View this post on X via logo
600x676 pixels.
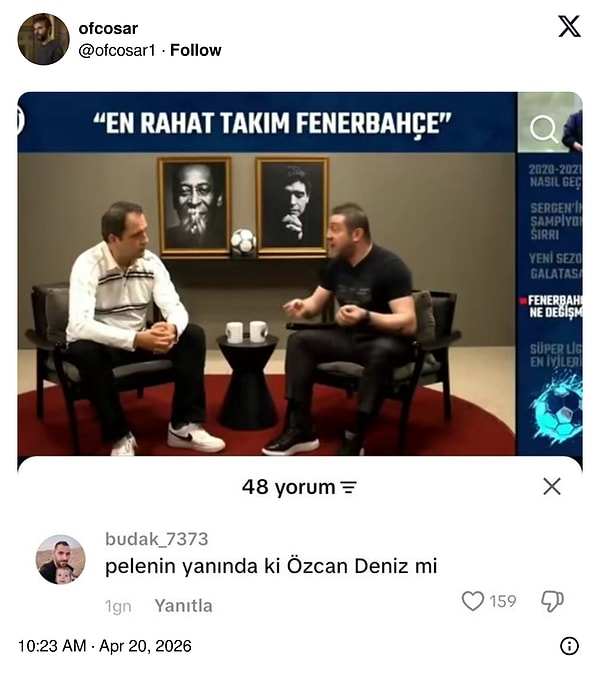[569, 27]
